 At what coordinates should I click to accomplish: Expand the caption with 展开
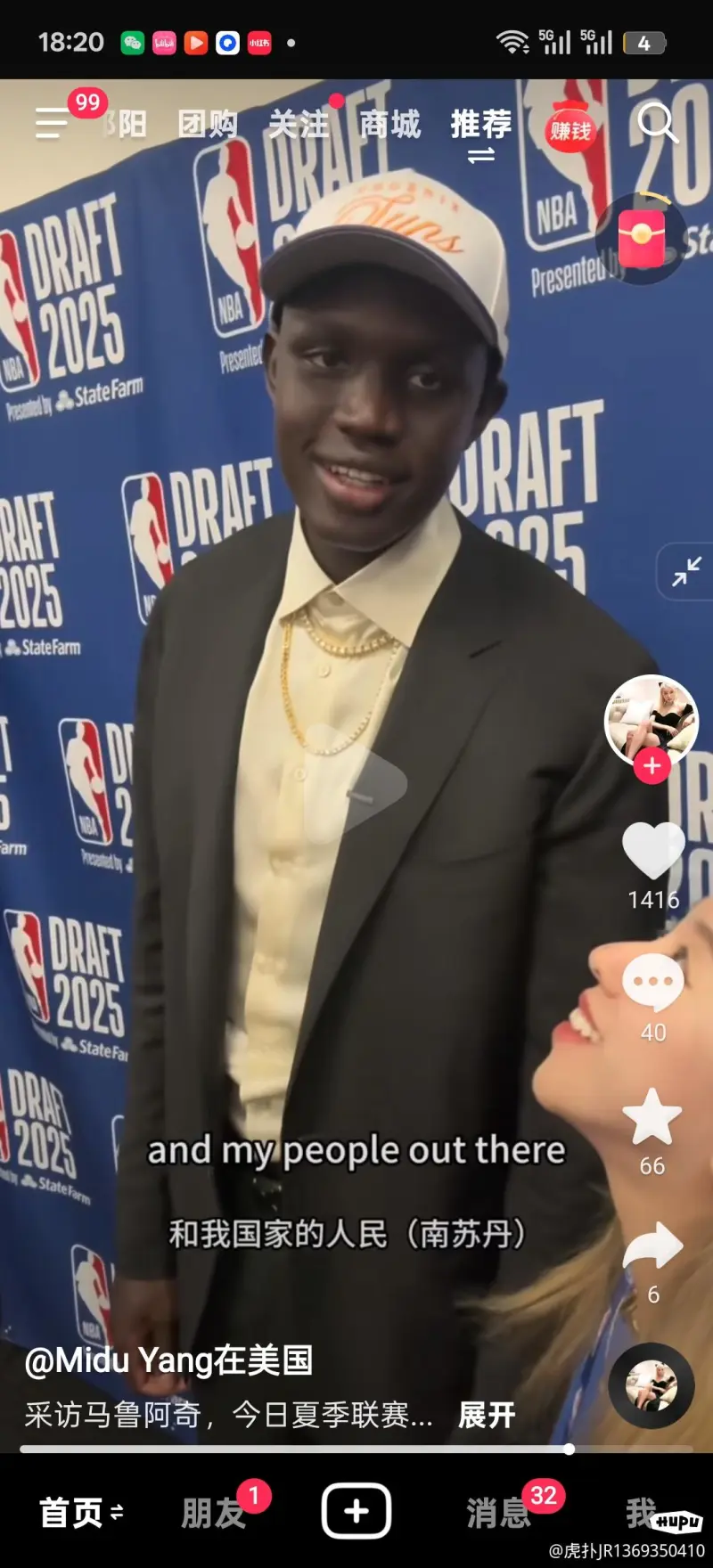tap(487, 1415)
